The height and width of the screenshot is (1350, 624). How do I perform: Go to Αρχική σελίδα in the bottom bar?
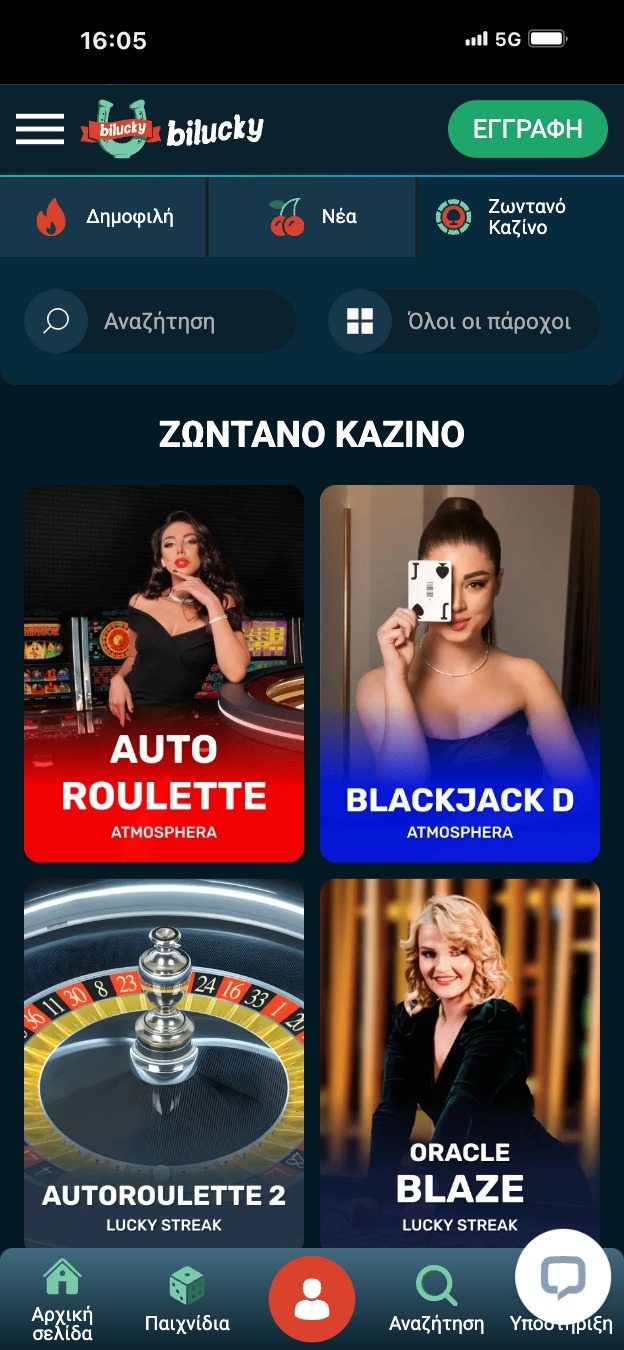tap(62, 1298)
